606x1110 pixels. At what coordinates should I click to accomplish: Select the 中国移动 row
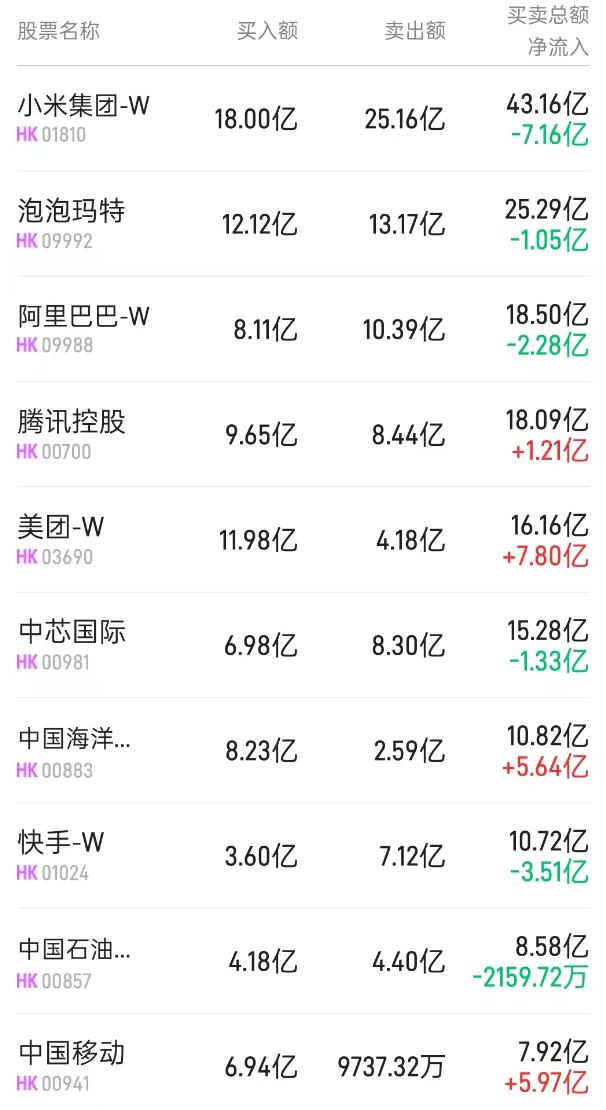click(303, 1063)
